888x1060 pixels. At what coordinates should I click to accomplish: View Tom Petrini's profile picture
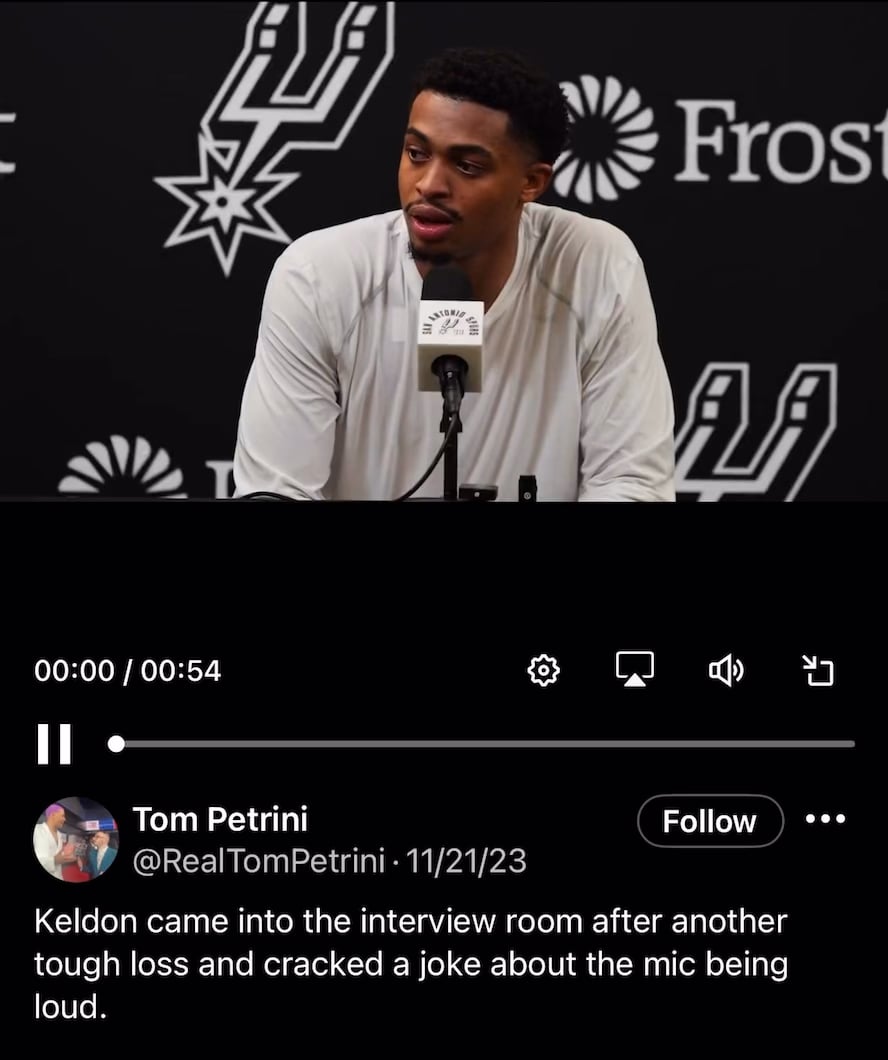[76, 839]
